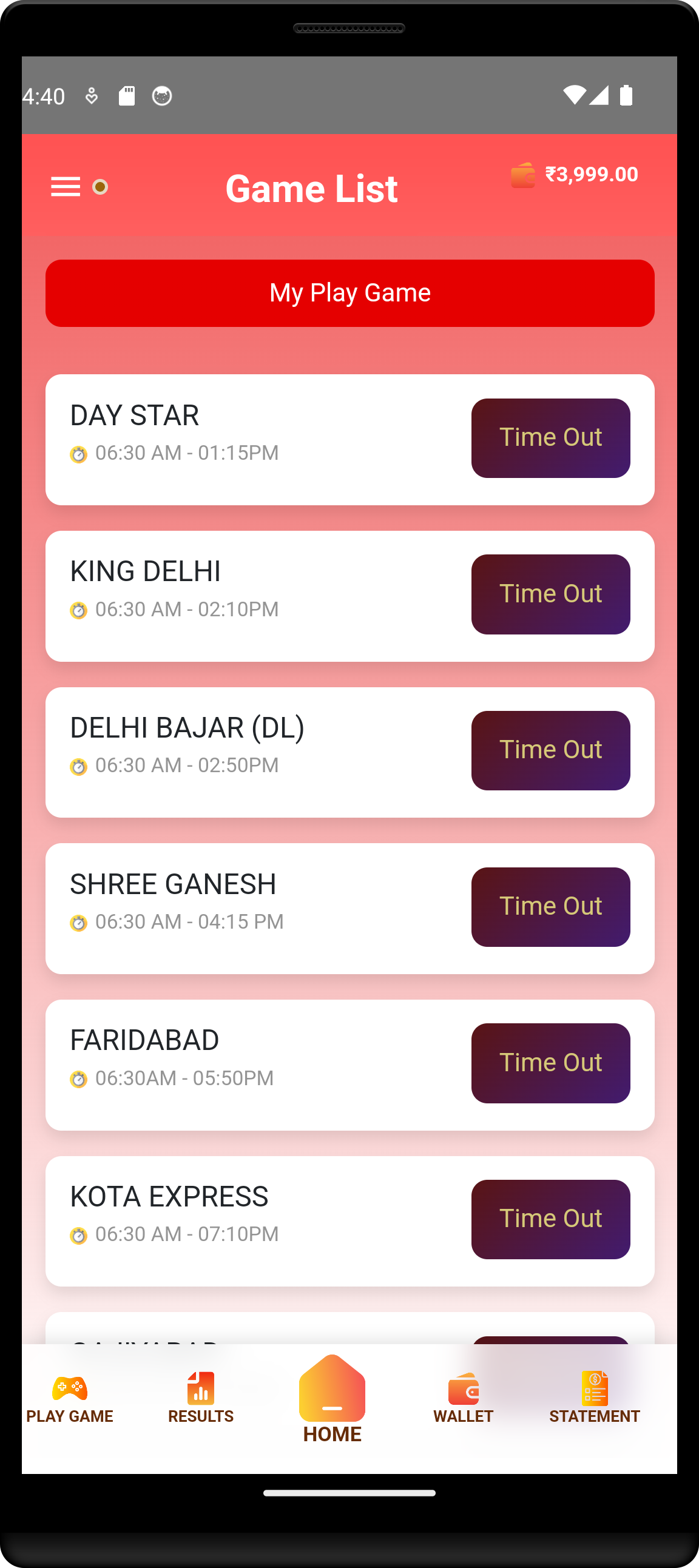Screen dimensions: 699x1568
Task: Go to the Home tab
Action: point(332,1400)
